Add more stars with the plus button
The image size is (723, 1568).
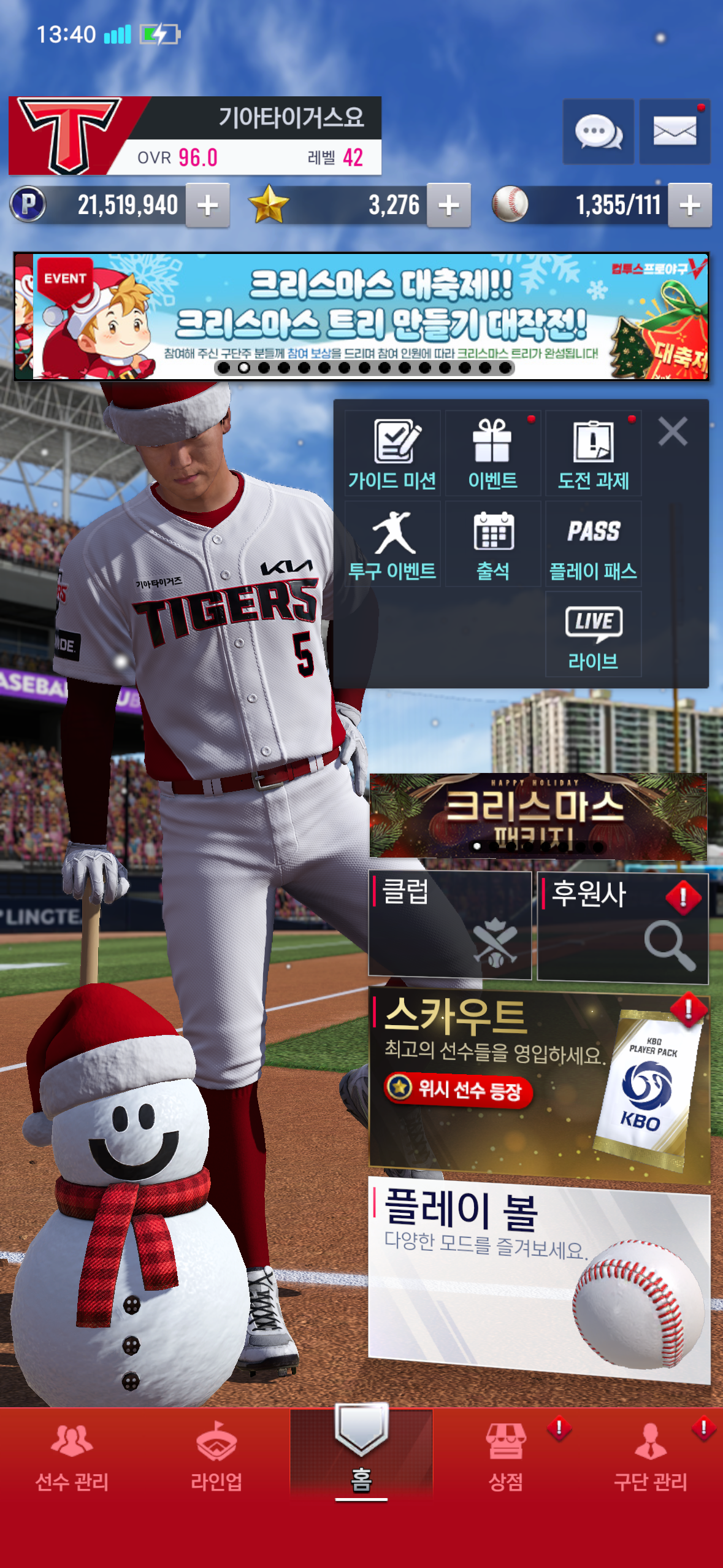[448, 206]
